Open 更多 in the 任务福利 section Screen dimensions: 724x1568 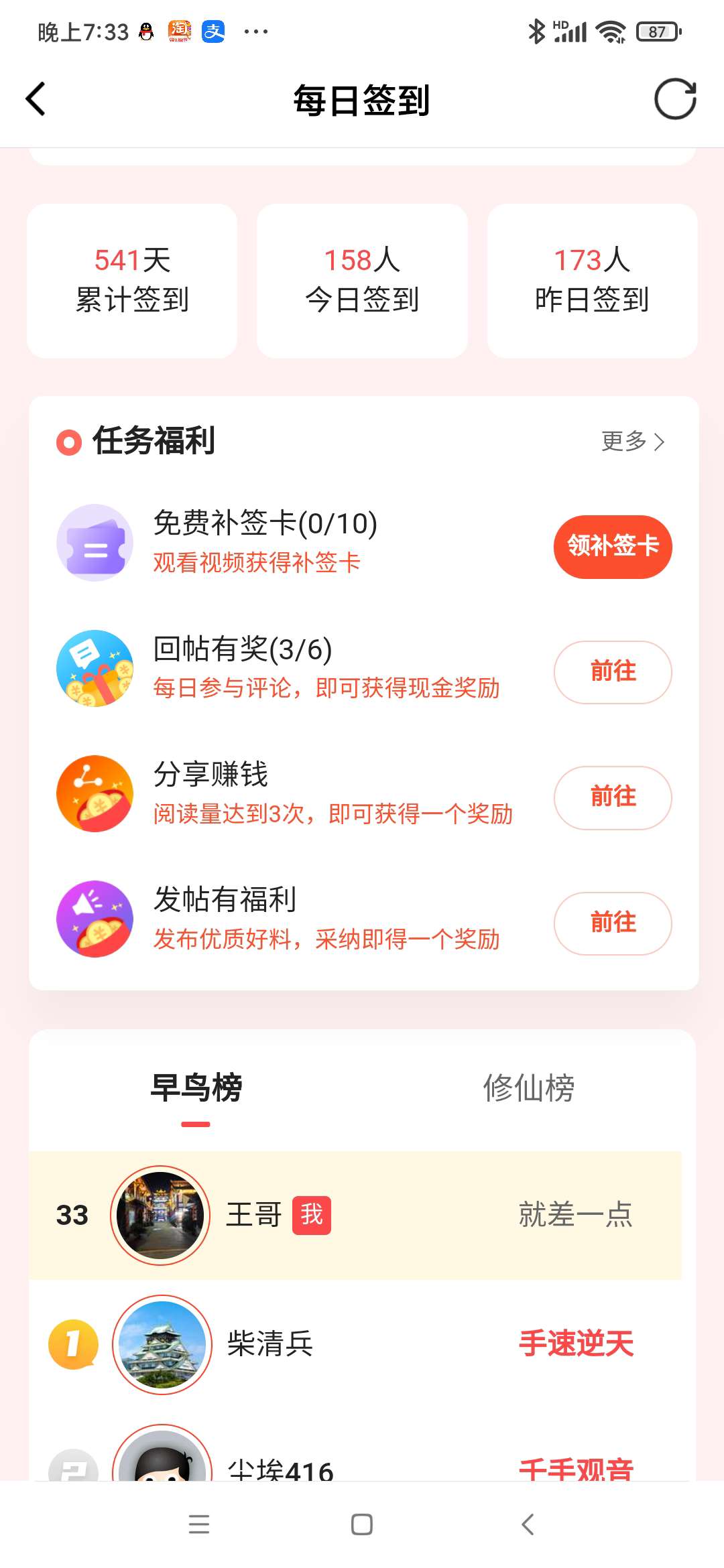pyautogui.click(x=633, y=441)
